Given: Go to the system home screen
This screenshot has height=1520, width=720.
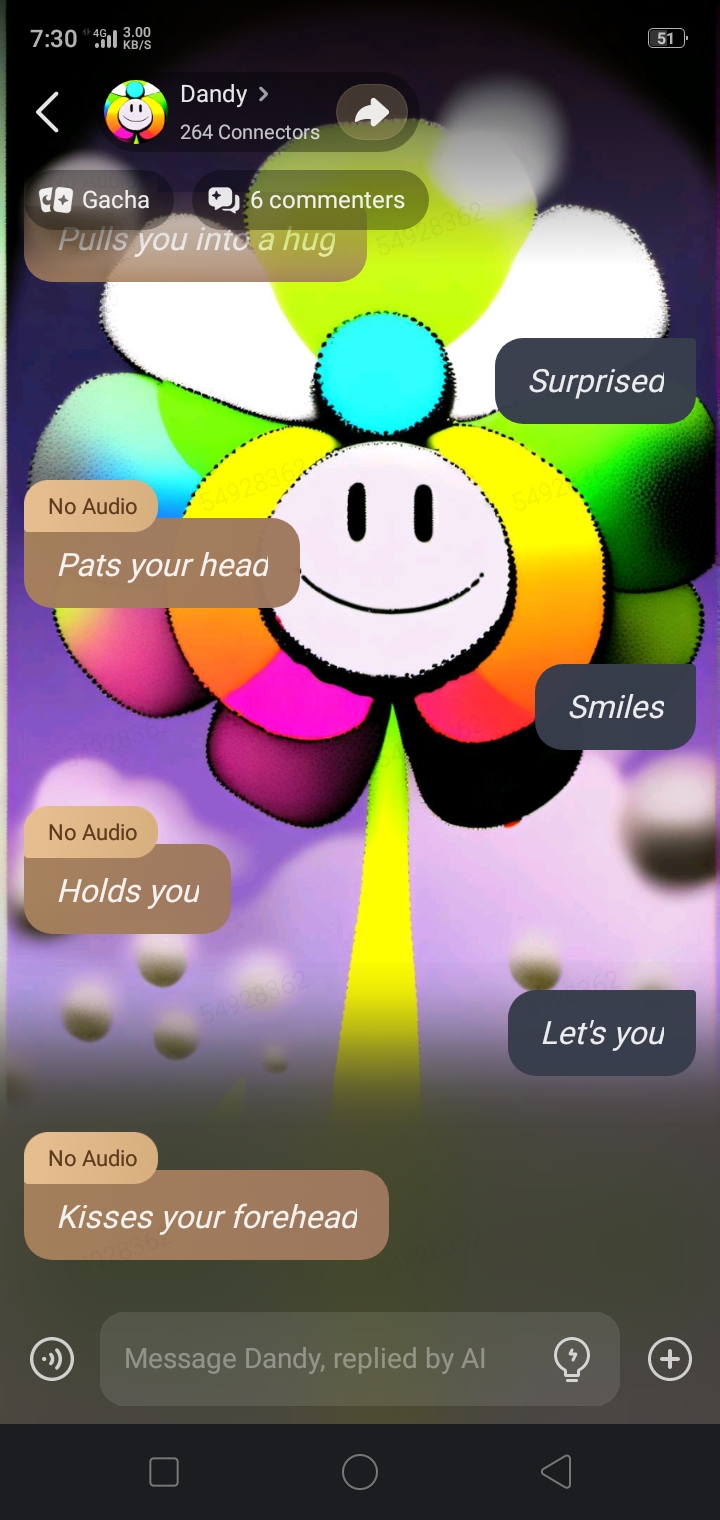Looking at the screenshot, I should pyautogui.click(x=360, y=1472).
